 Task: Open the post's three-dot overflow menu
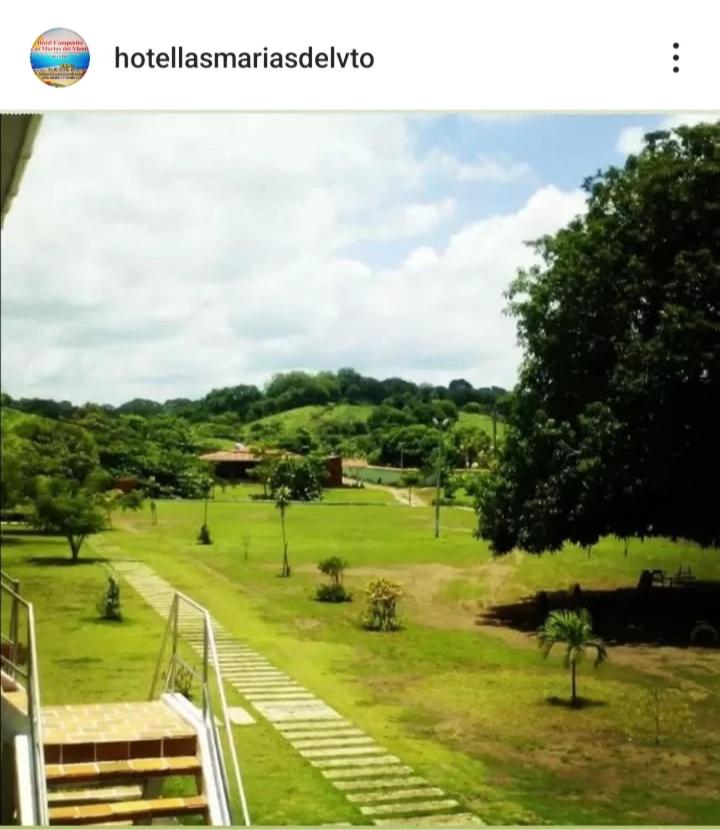[676, 58]
